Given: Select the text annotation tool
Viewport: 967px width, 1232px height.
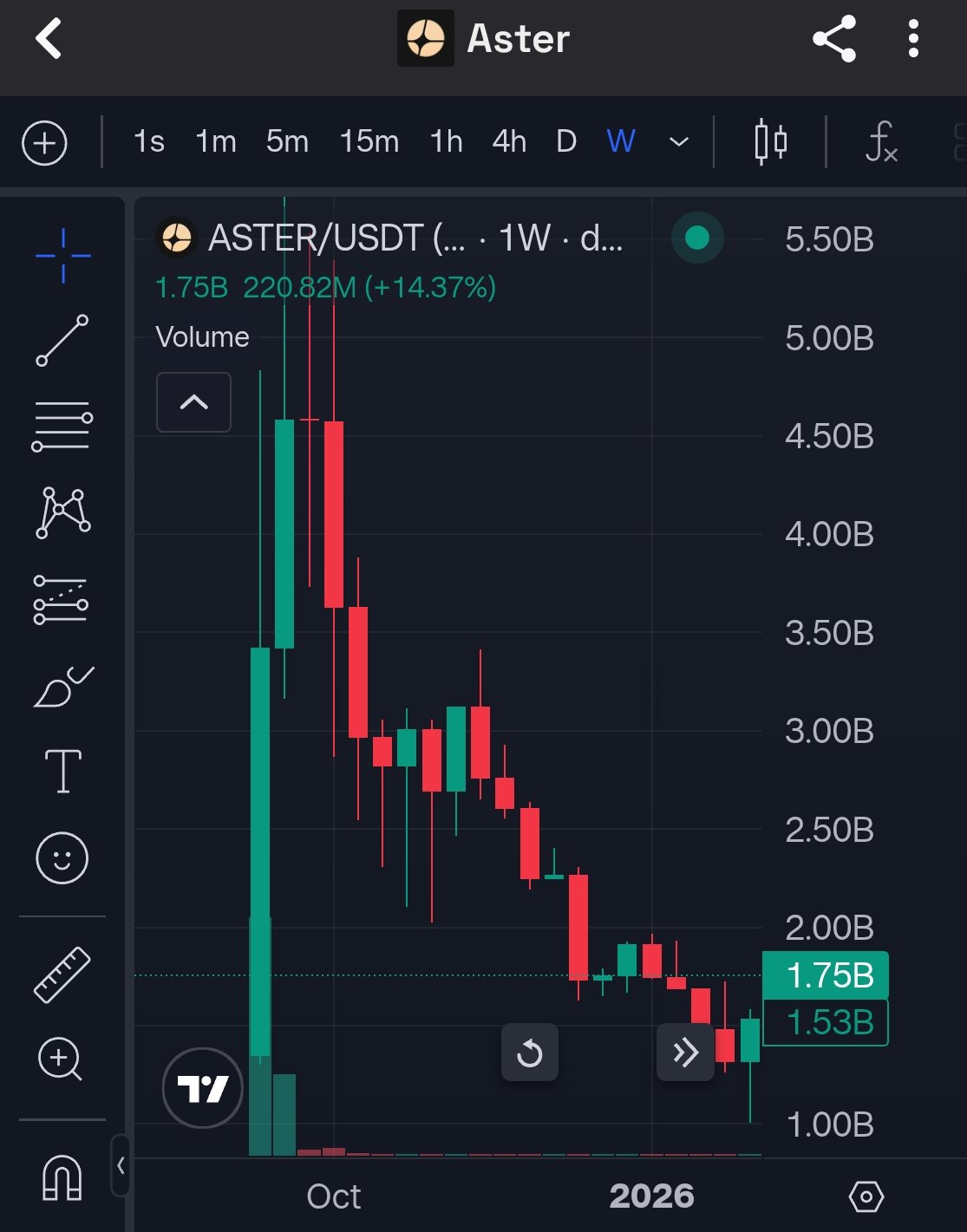Looking at the screenshot, I should 62,771.
